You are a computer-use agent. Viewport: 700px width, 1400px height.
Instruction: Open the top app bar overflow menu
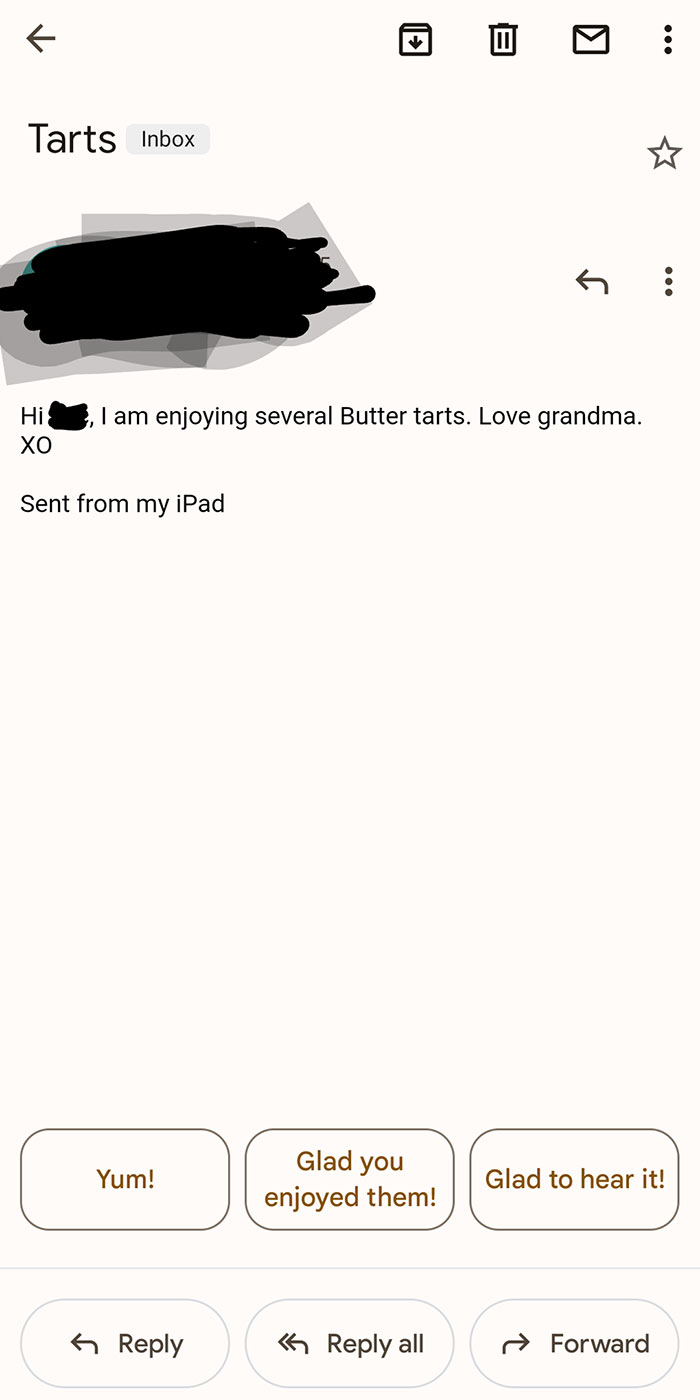pos(668,39)
